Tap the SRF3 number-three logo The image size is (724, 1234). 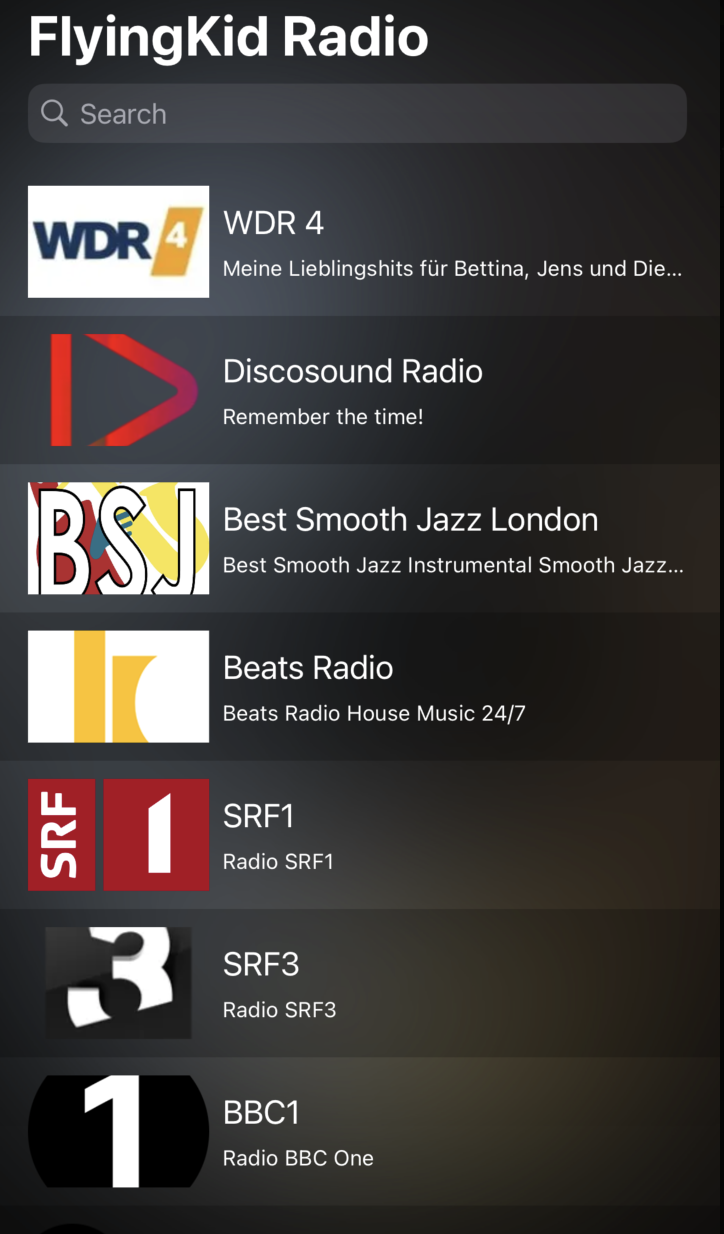[118, 982]
